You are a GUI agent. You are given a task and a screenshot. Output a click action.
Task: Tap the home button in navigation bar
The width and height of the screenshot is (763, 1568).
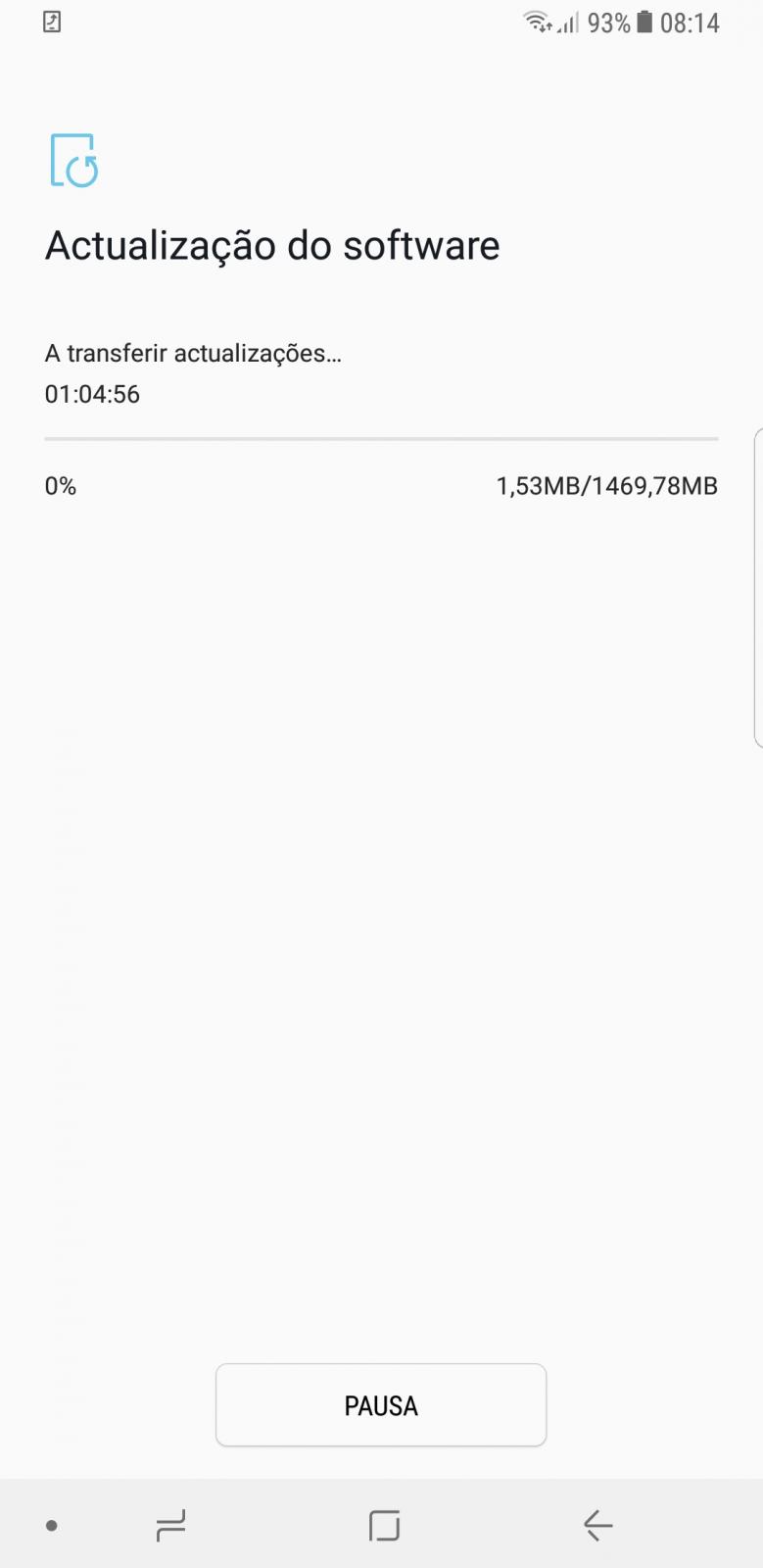[384, 1525]
